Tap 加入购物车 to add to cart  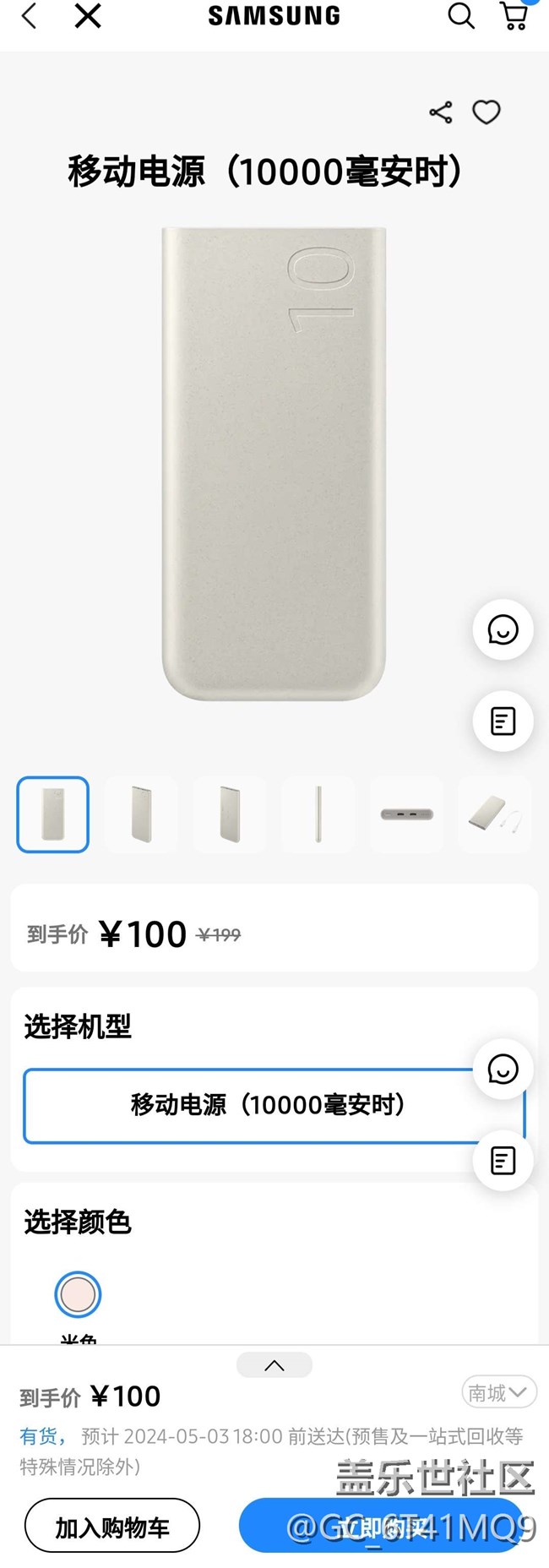pos(112,1526)
